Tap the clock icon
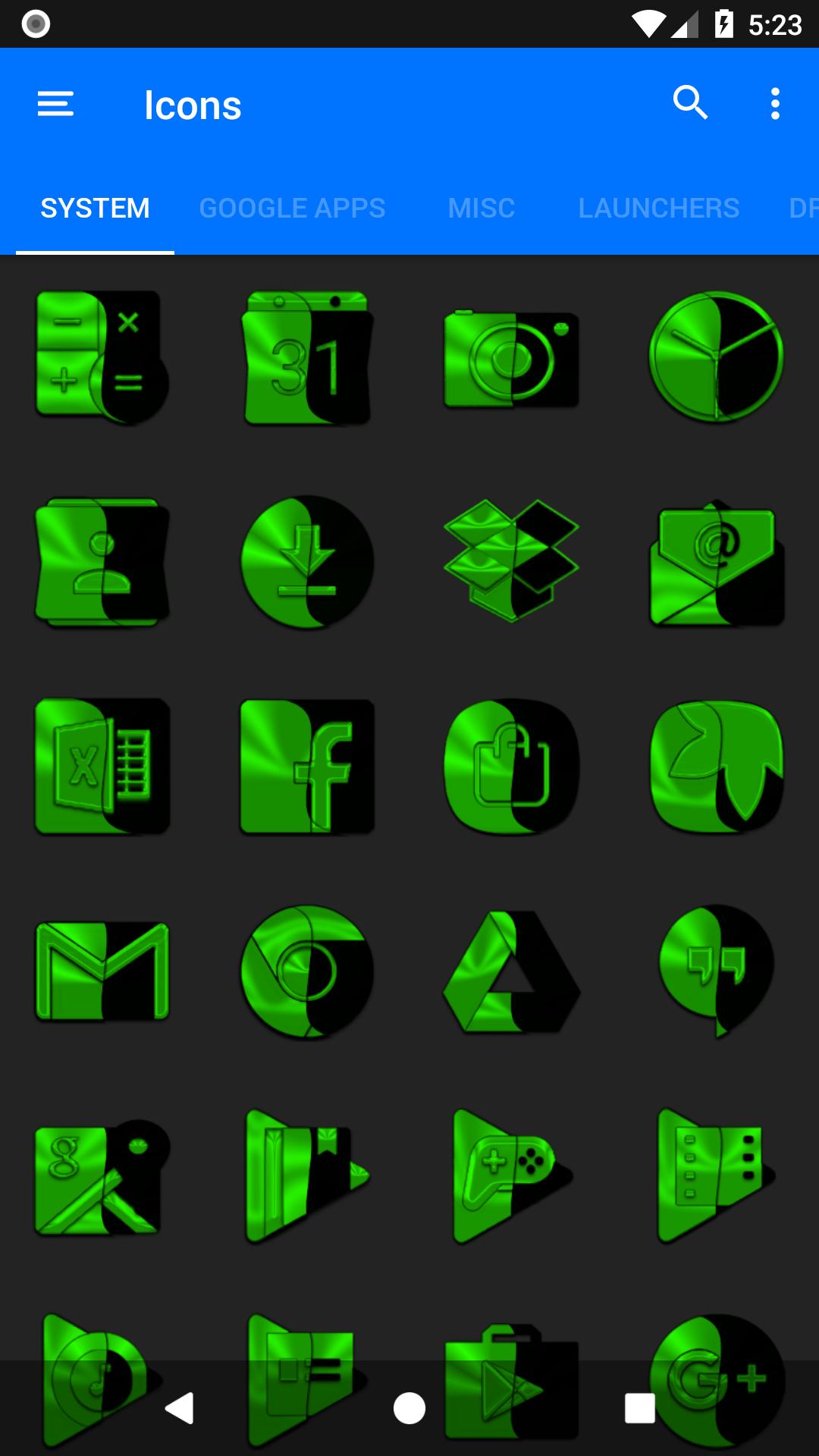 point(717,356)
